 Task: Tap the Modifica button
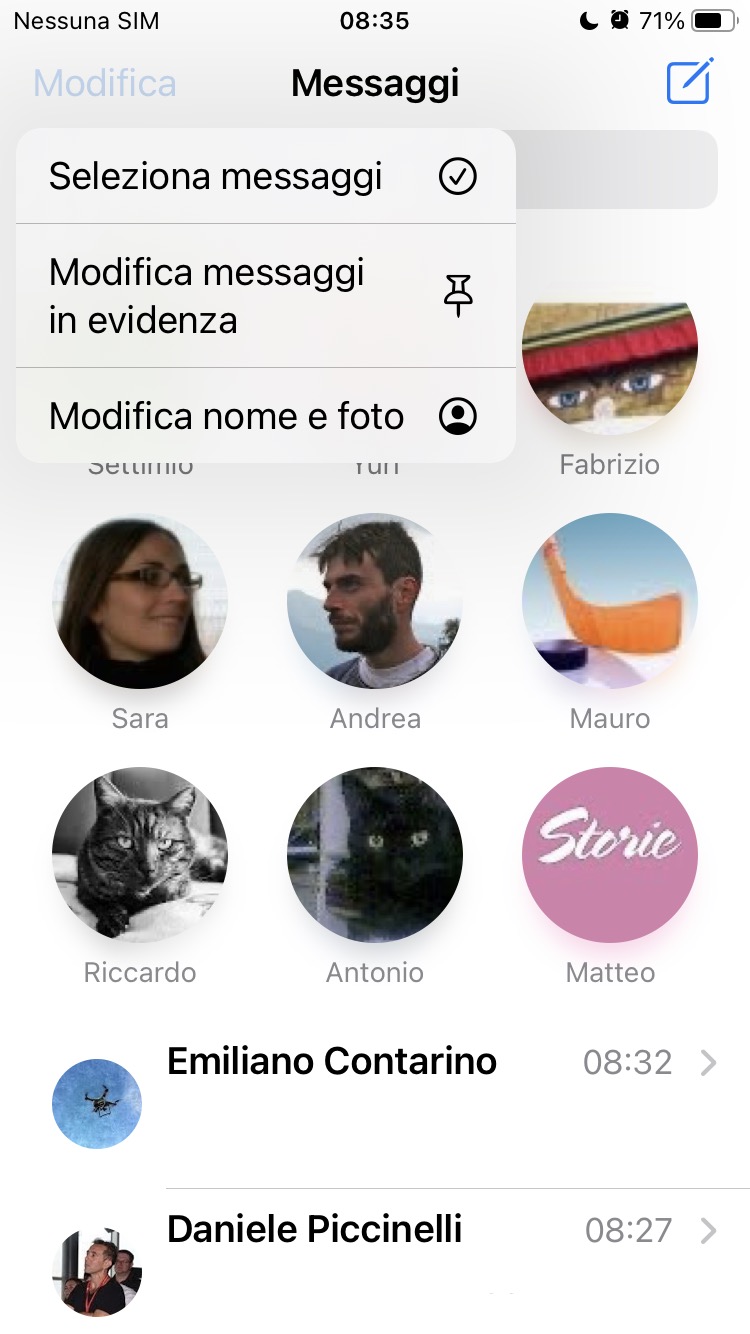105,83
